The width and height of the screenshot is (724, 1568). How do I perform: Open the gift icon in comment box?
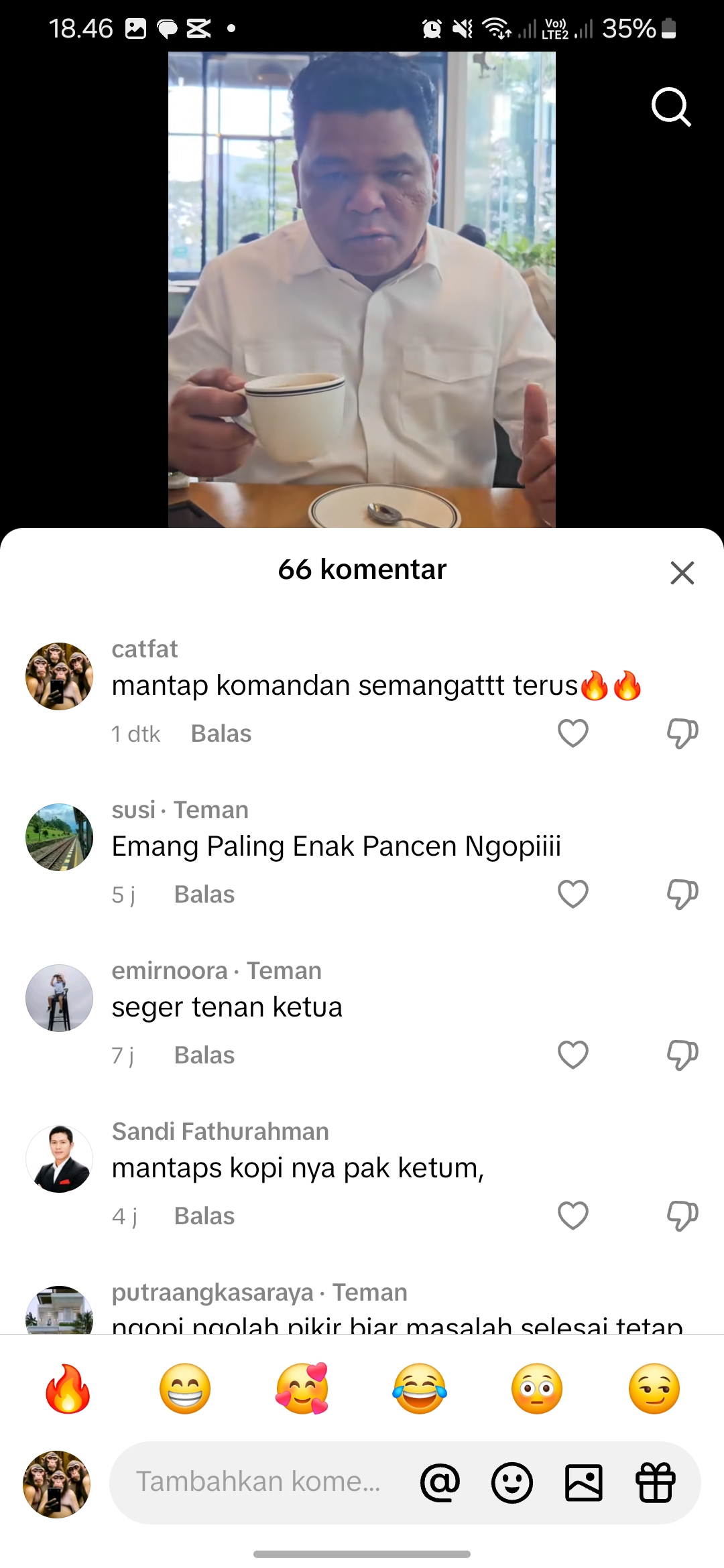(655, 1482)
